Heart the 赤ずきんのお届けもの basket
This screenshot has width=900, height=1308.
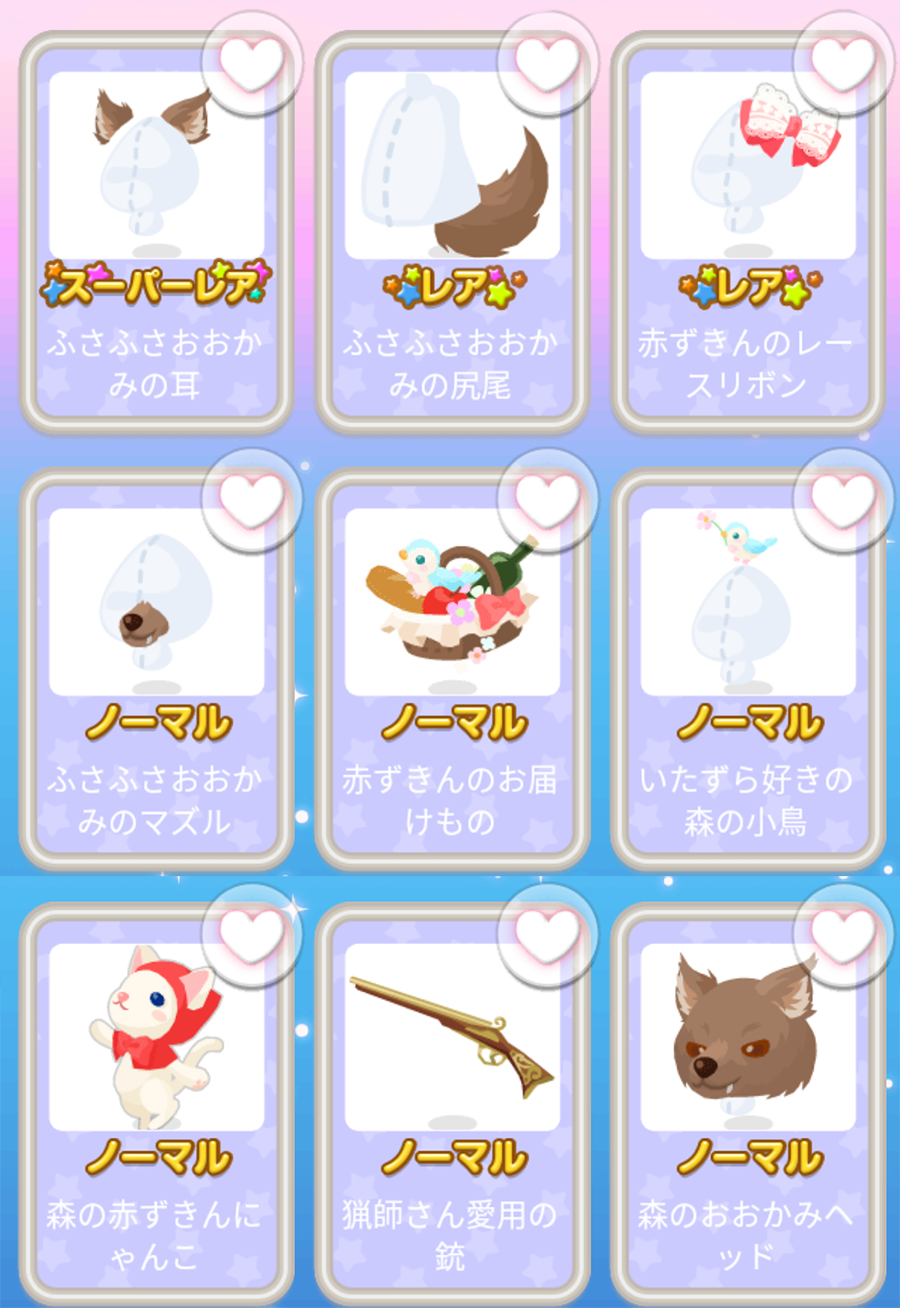(547, 499)
